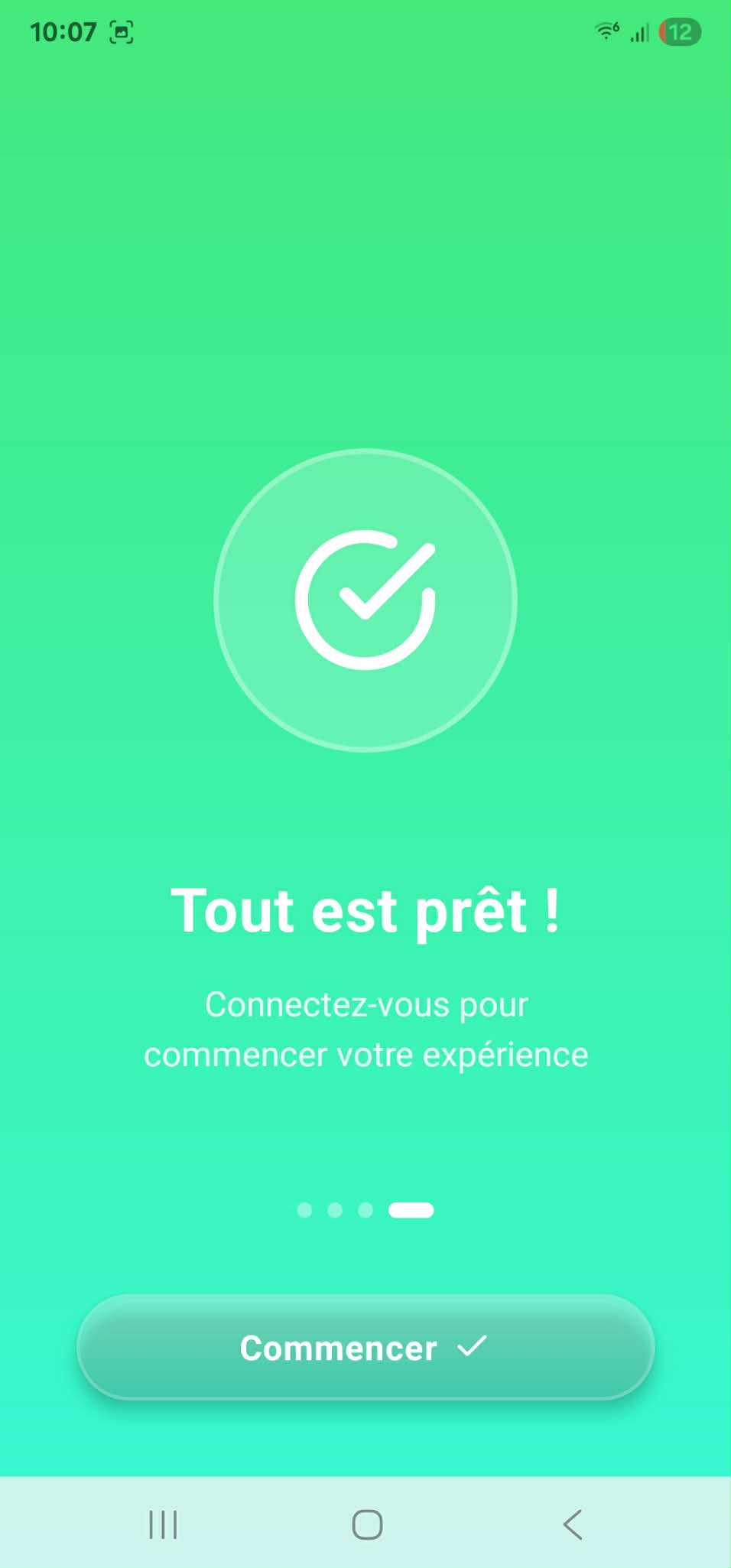Go to the home screen
Image resolution: width=731 pixels, height=1568 pixels.
coord(367,1524)
